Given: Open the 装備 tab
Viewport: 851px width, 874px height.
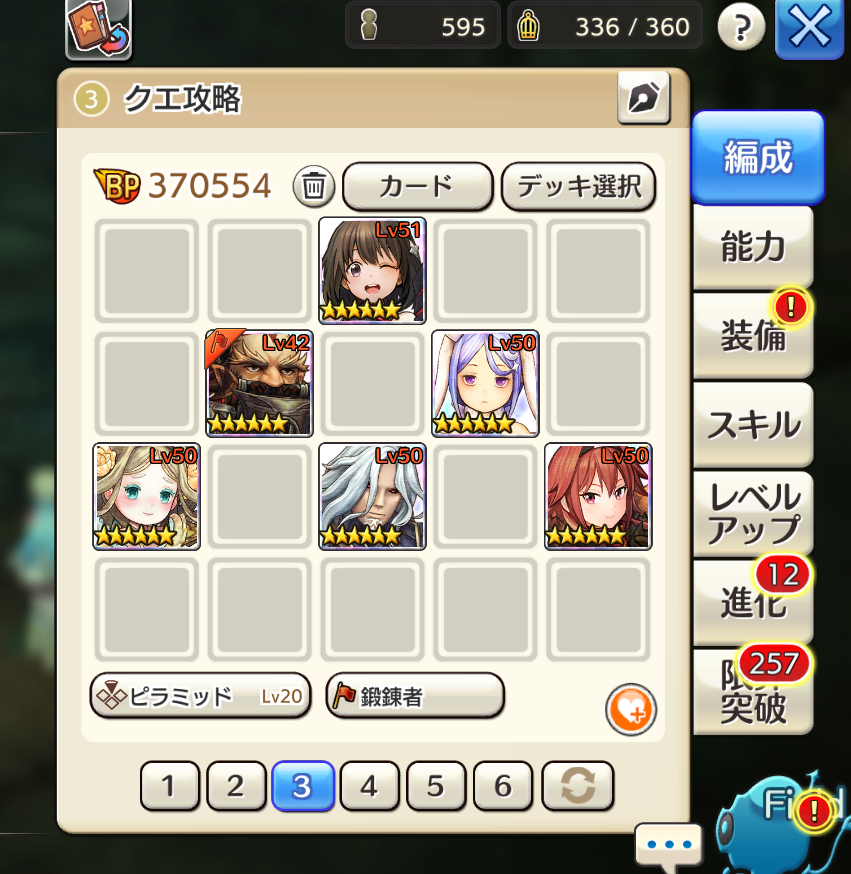Looking at the screenshot, I should 752,335.
